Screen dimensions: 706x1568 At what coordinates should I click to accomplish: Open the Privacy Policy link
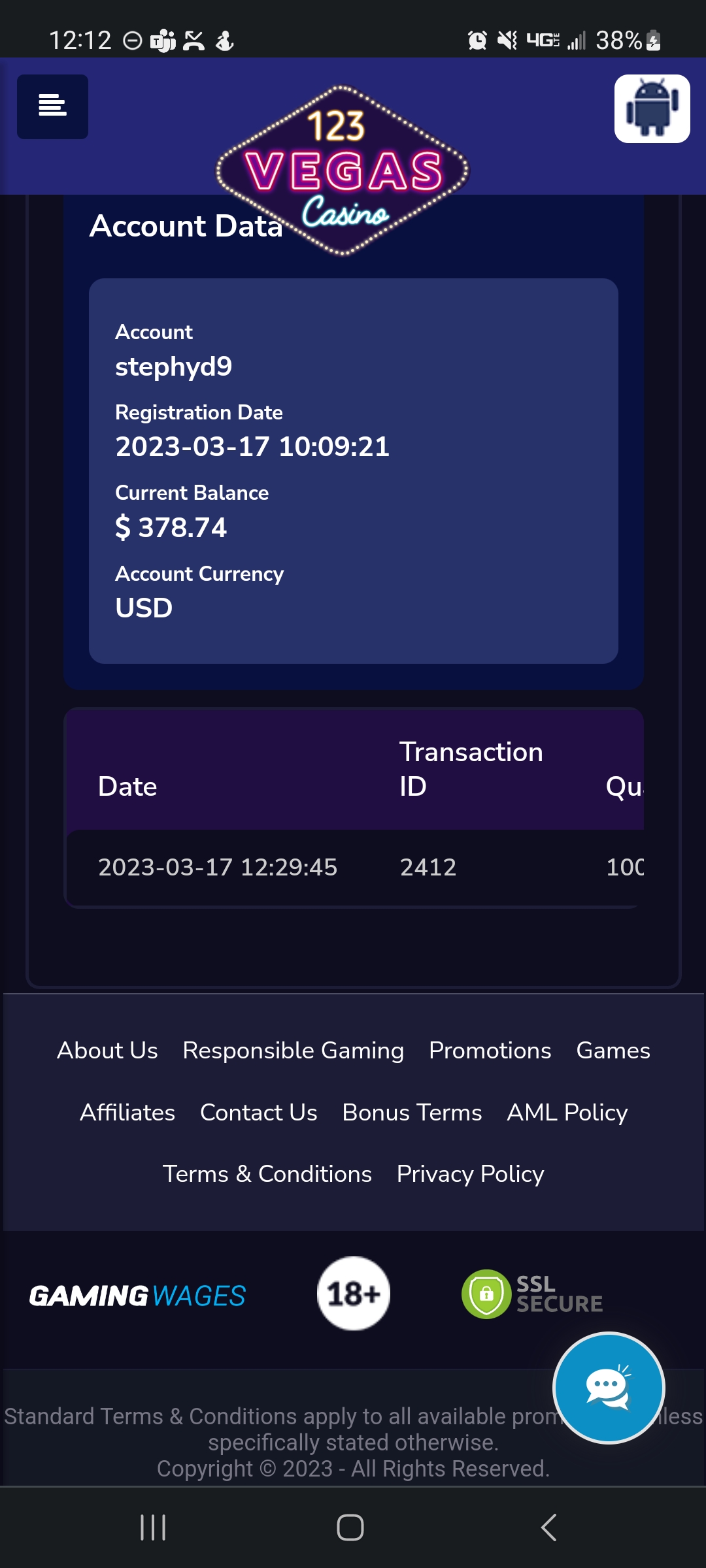click(x=470, y=1174)
